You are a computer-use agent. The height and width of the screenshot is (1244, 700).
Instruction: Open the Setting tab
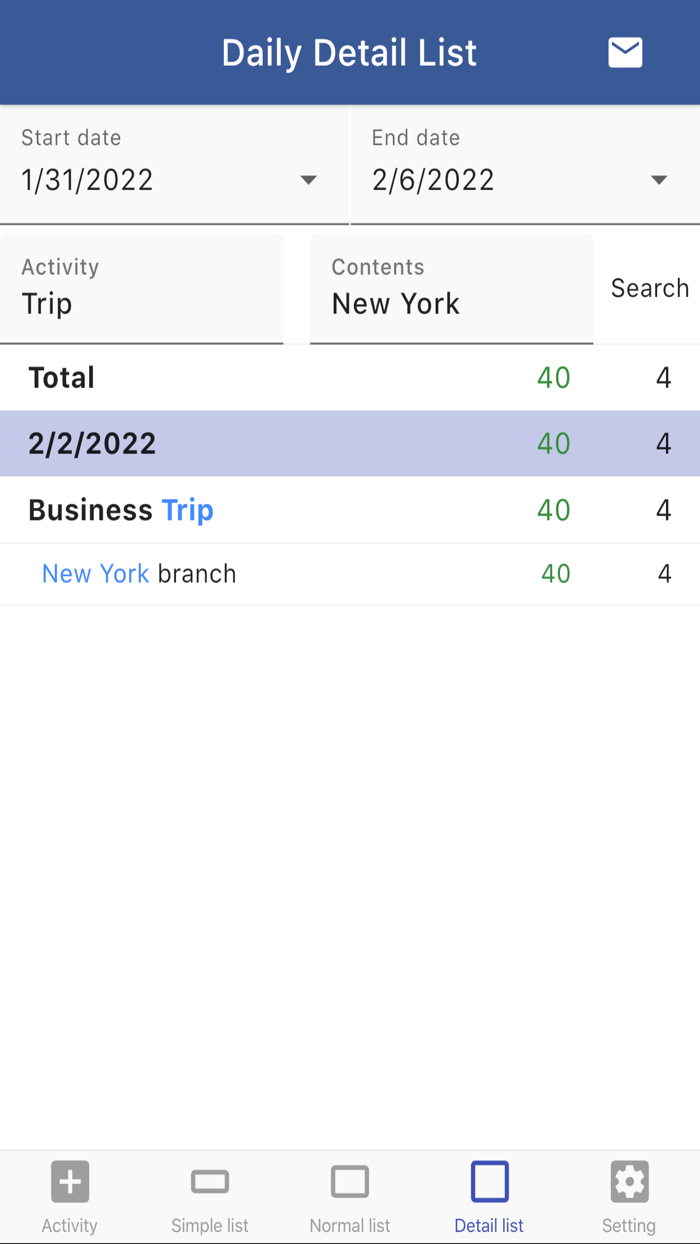(x=629, y=1197)
